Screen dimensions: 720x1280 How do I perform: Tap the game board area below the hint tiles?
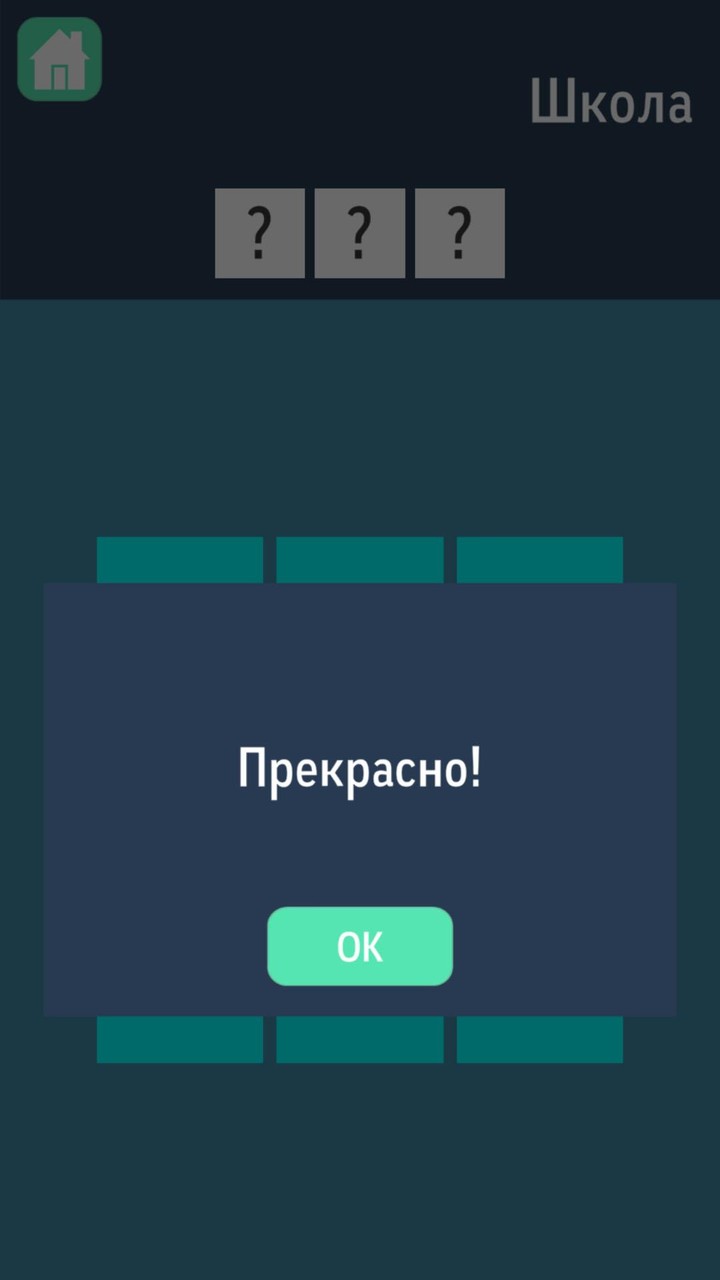[x=360, y=420]
